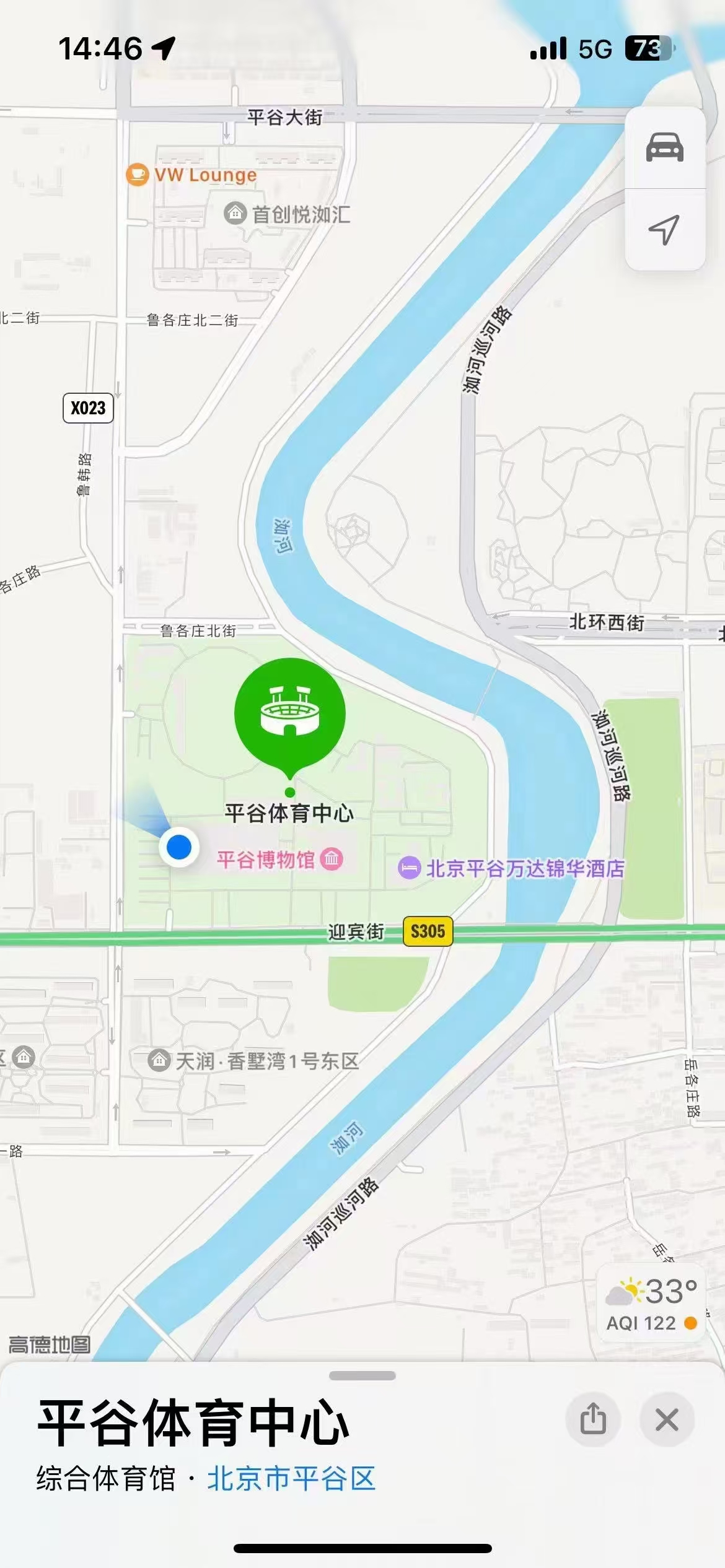Switch the map to driving mode
The height and width of the screenshot is (1568, 725).
click(664, 148)
